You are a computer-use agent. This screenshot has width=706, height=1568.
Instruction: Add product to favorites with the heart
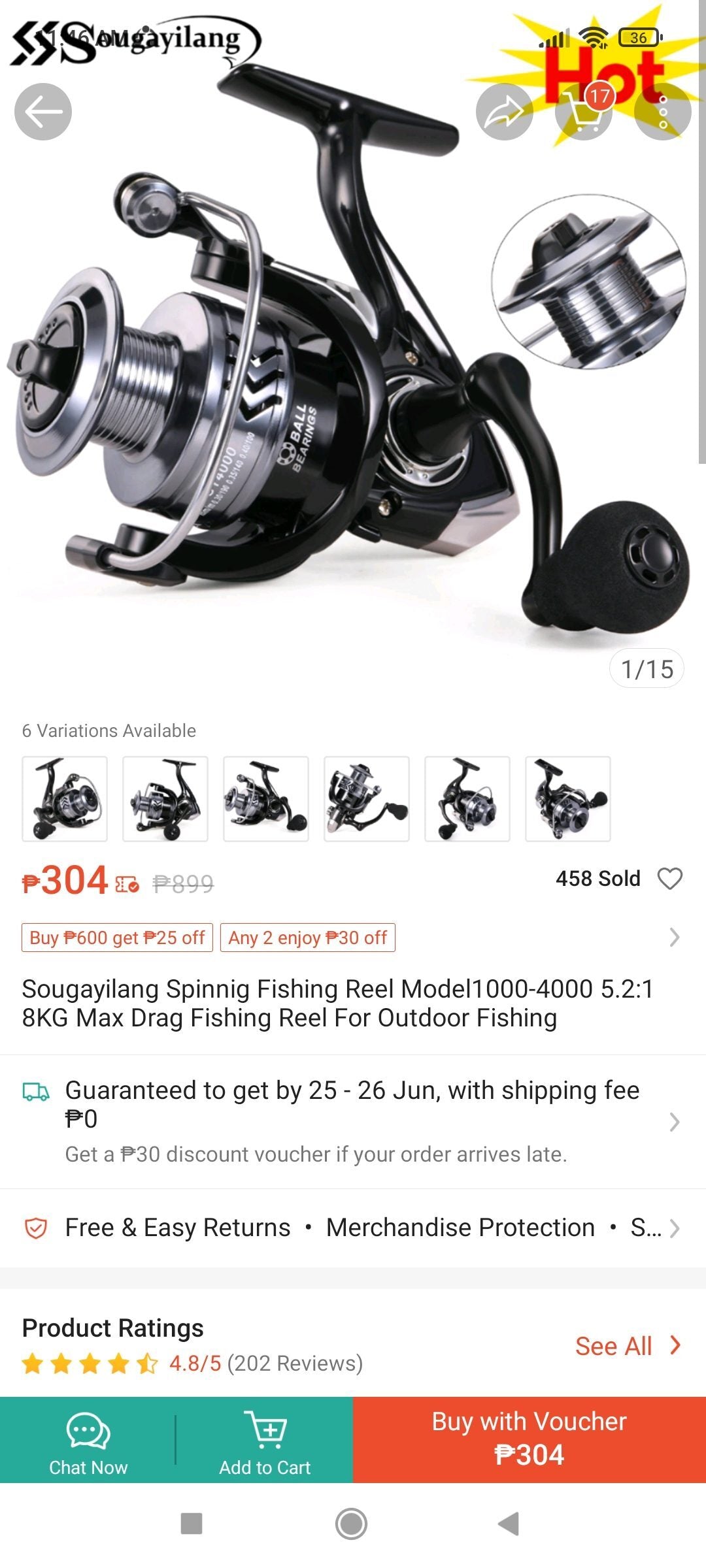670,879
